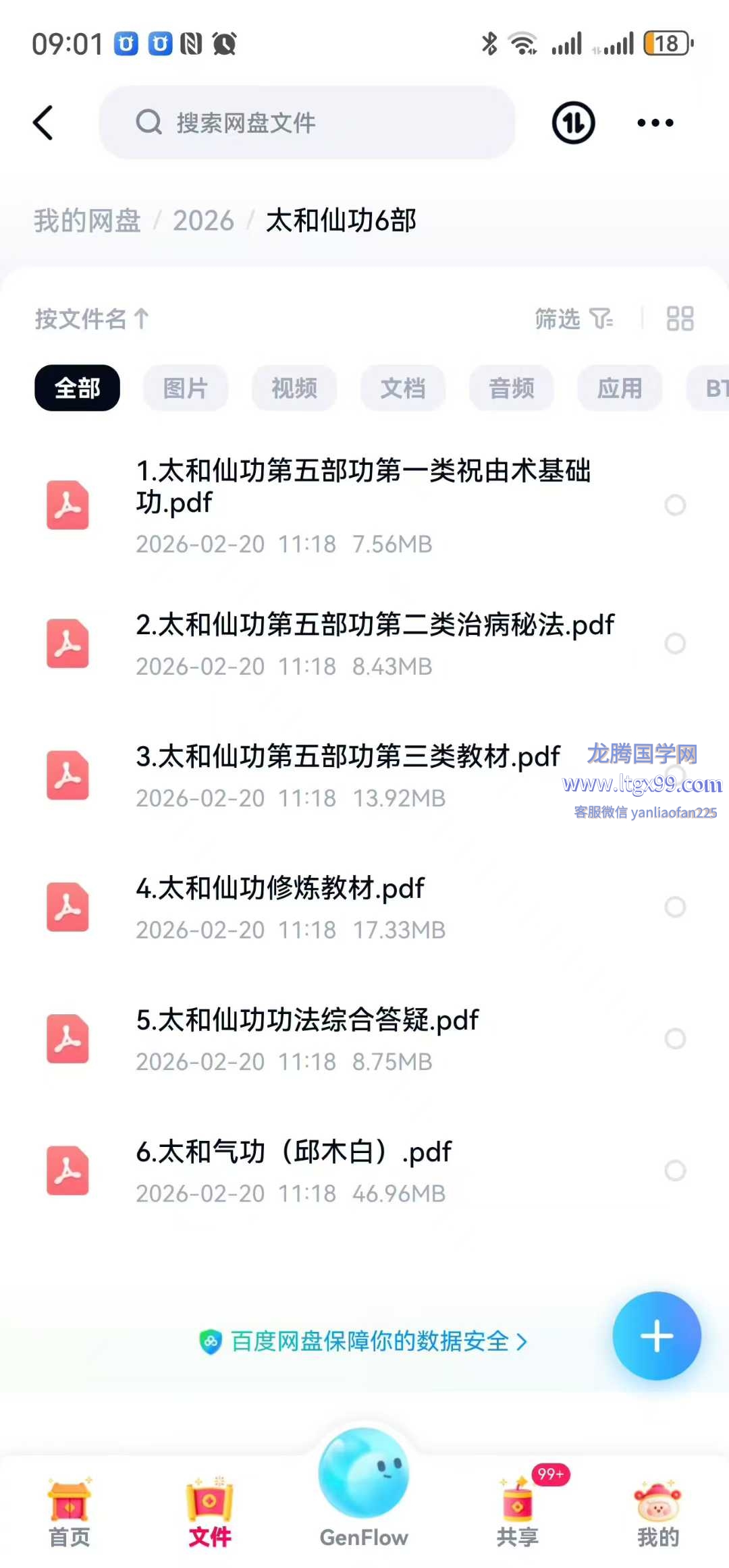729x1568 pixels.
Task: Open 2.太和仙功第五部功第二类治病秘法.pdf
Action: (x=375, y=625)
